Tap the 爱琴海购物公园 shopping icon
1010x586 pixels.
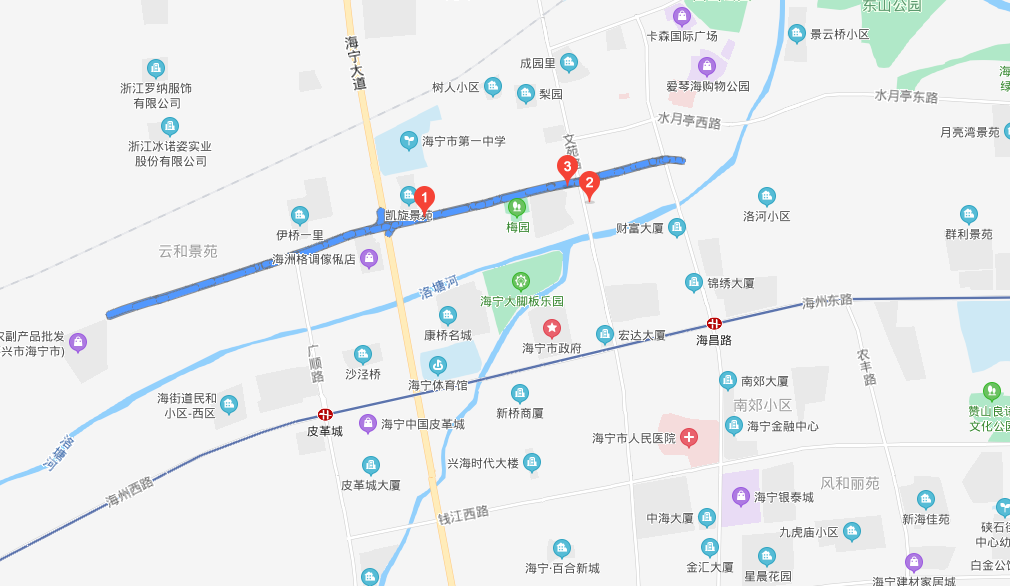[708, 67]
